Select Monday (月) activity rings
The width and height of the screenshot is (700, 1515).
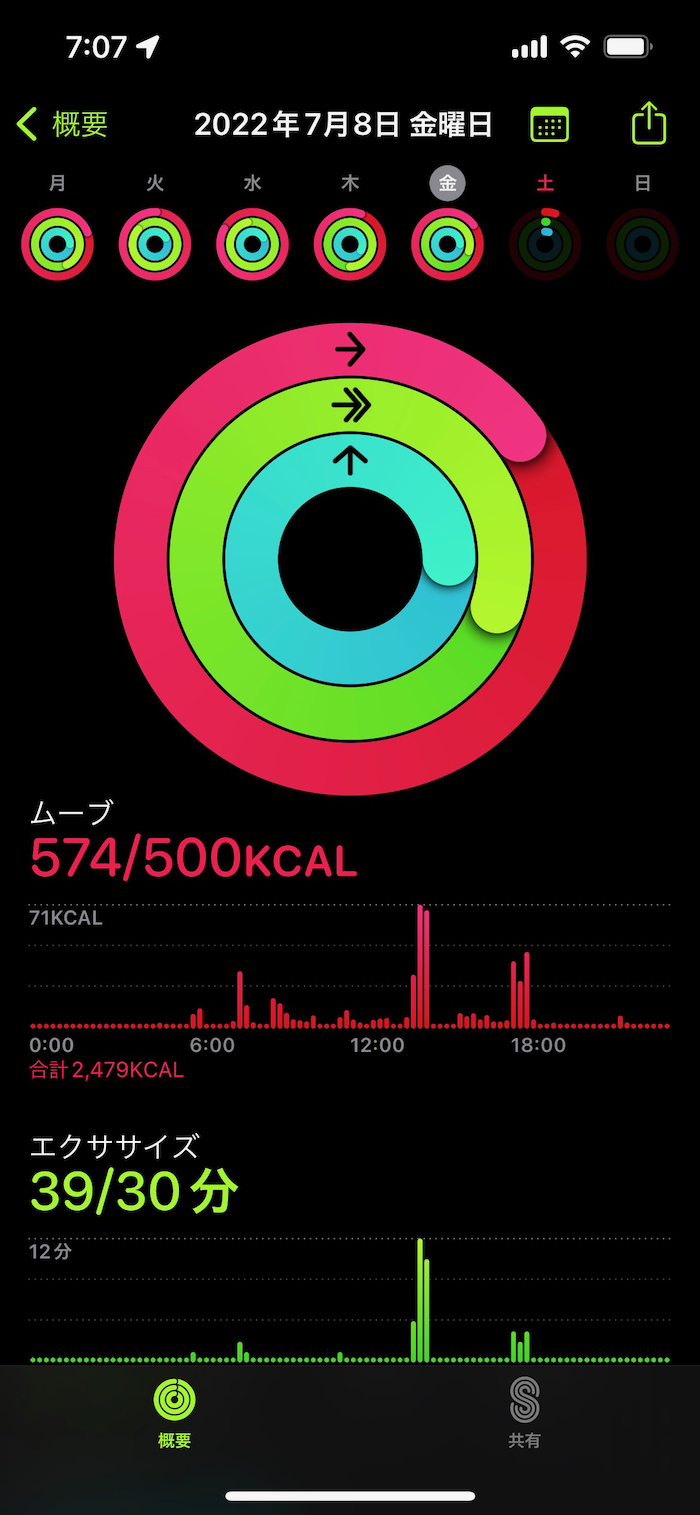coord(57,244)
